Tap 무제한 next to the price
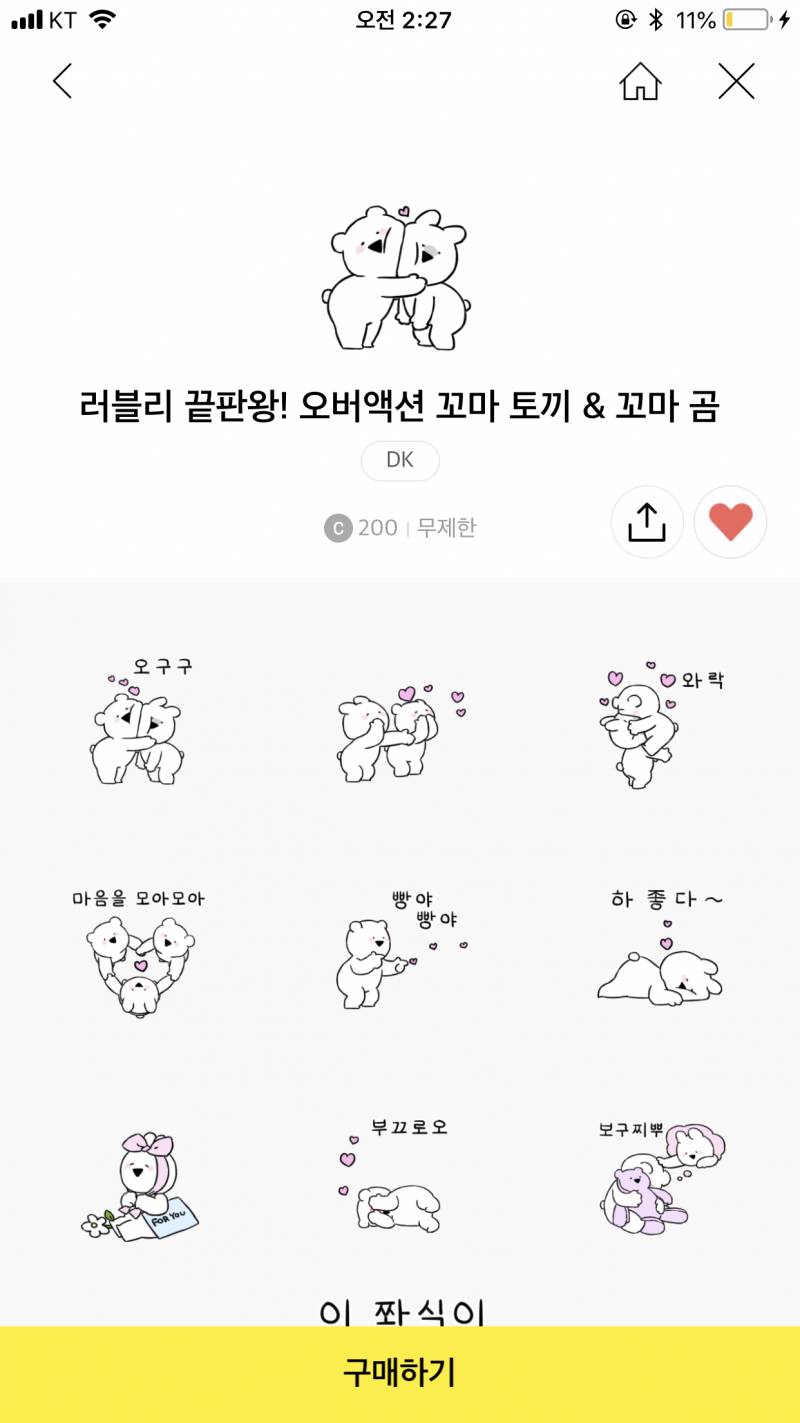 (x=443, y=526)
